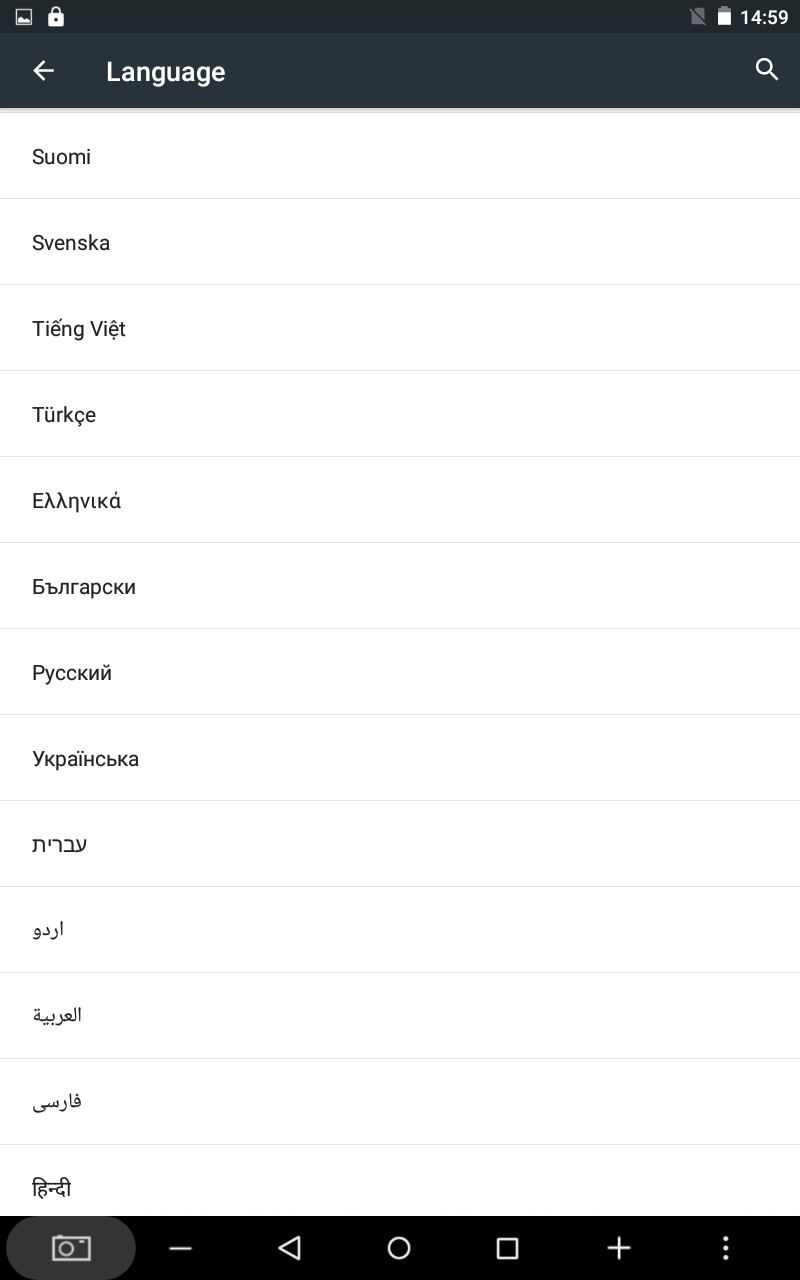The image size is (800, 1280).
Task: Select Suomi as the language
Action: 400,156
